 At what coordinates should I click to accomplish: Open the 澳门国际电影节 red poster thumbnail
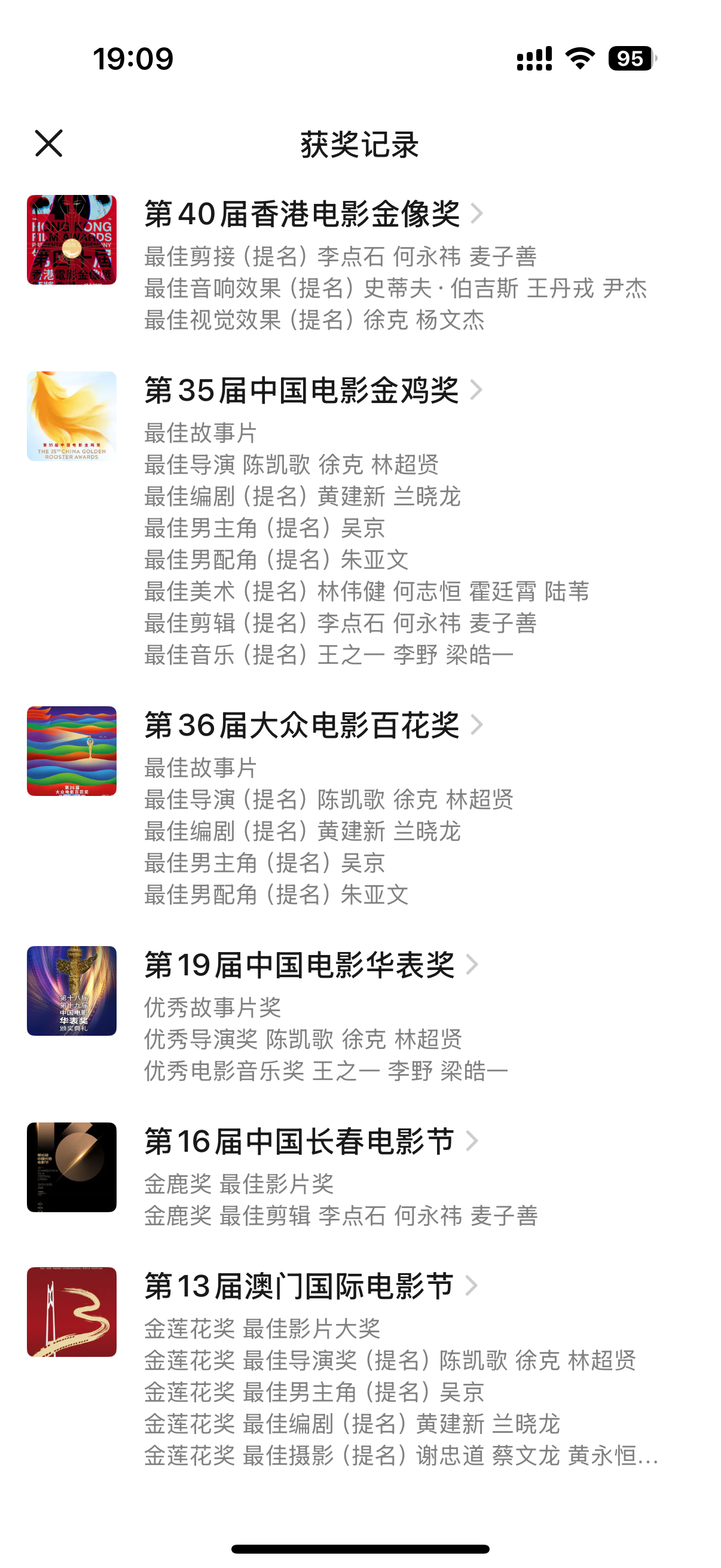pyautogui.click(x=72, y=1312)
